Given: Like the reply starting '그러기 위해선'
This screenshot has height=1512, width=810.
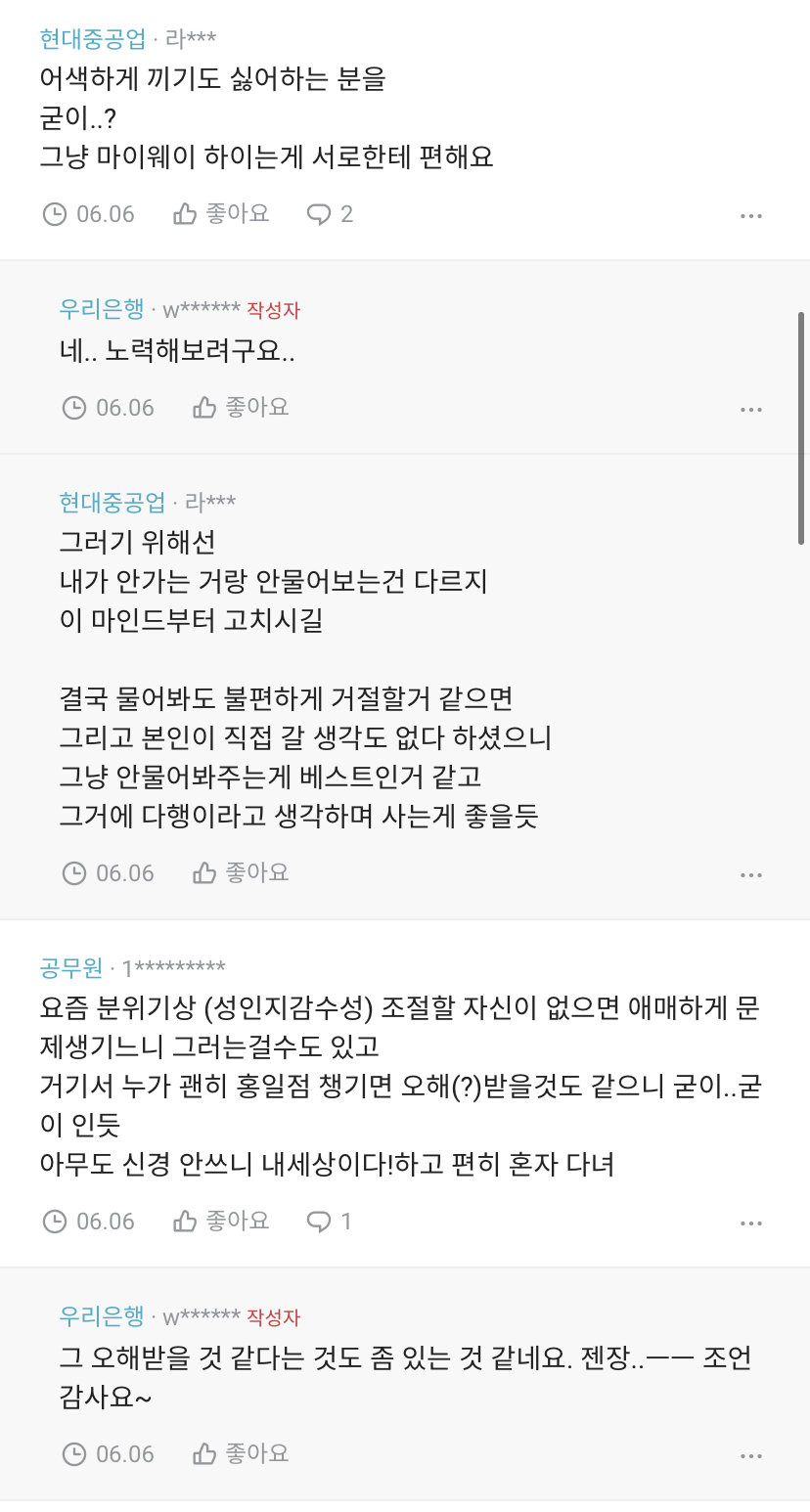Looking at the screenshot, I should [x=241, y=872].
